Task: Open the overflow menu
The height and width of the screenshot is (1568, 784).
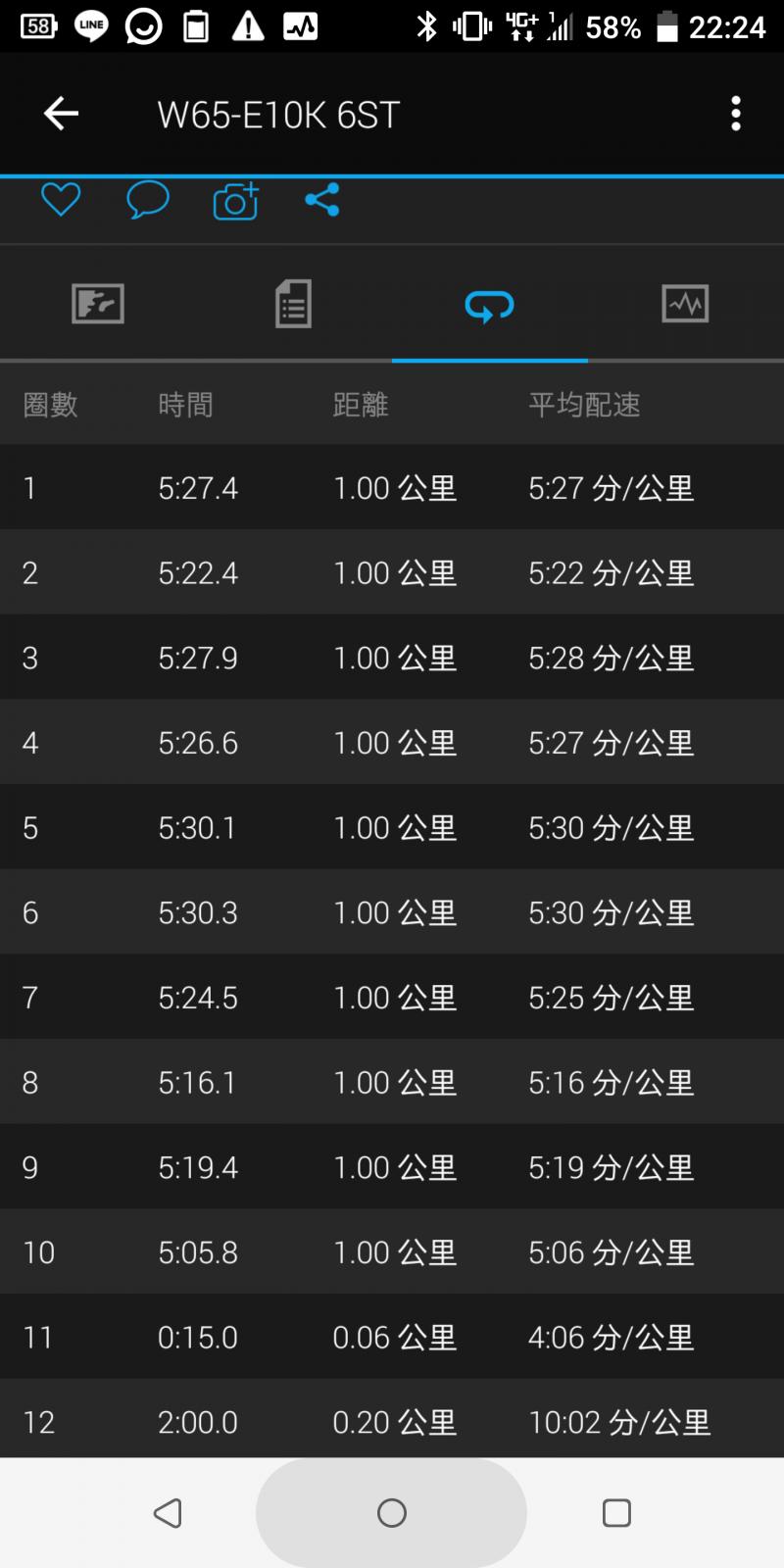Action: (x=735, y=114)
